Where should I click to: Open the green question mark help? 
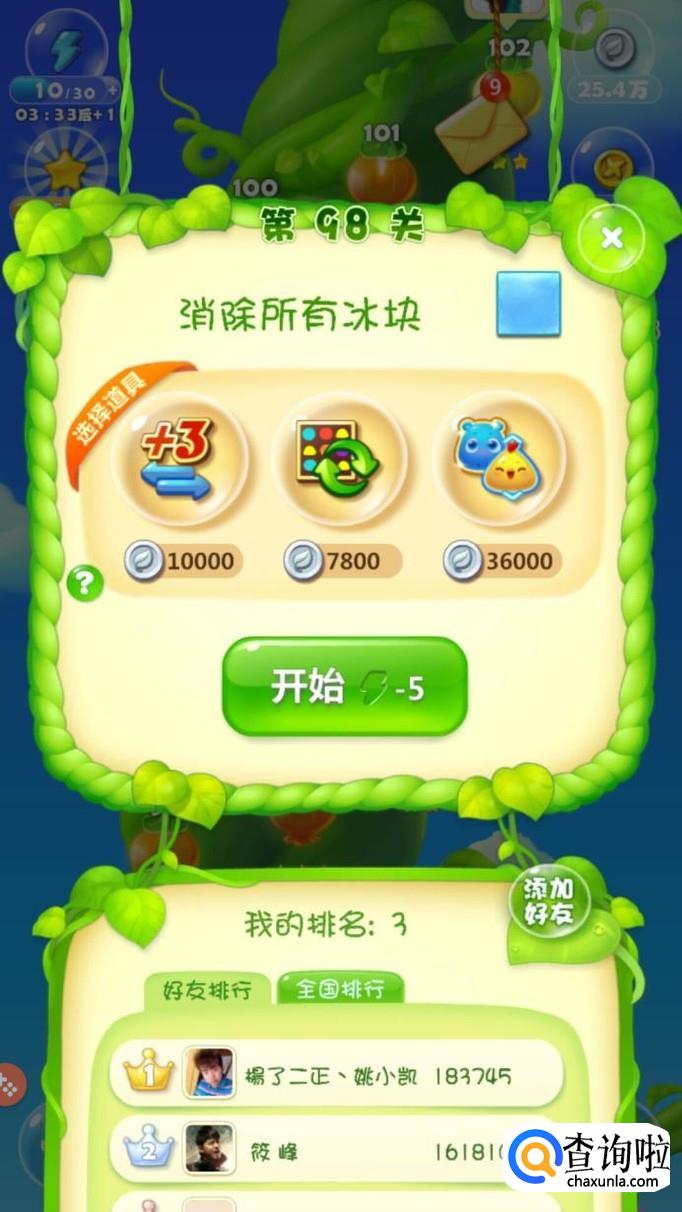(85, 583)
